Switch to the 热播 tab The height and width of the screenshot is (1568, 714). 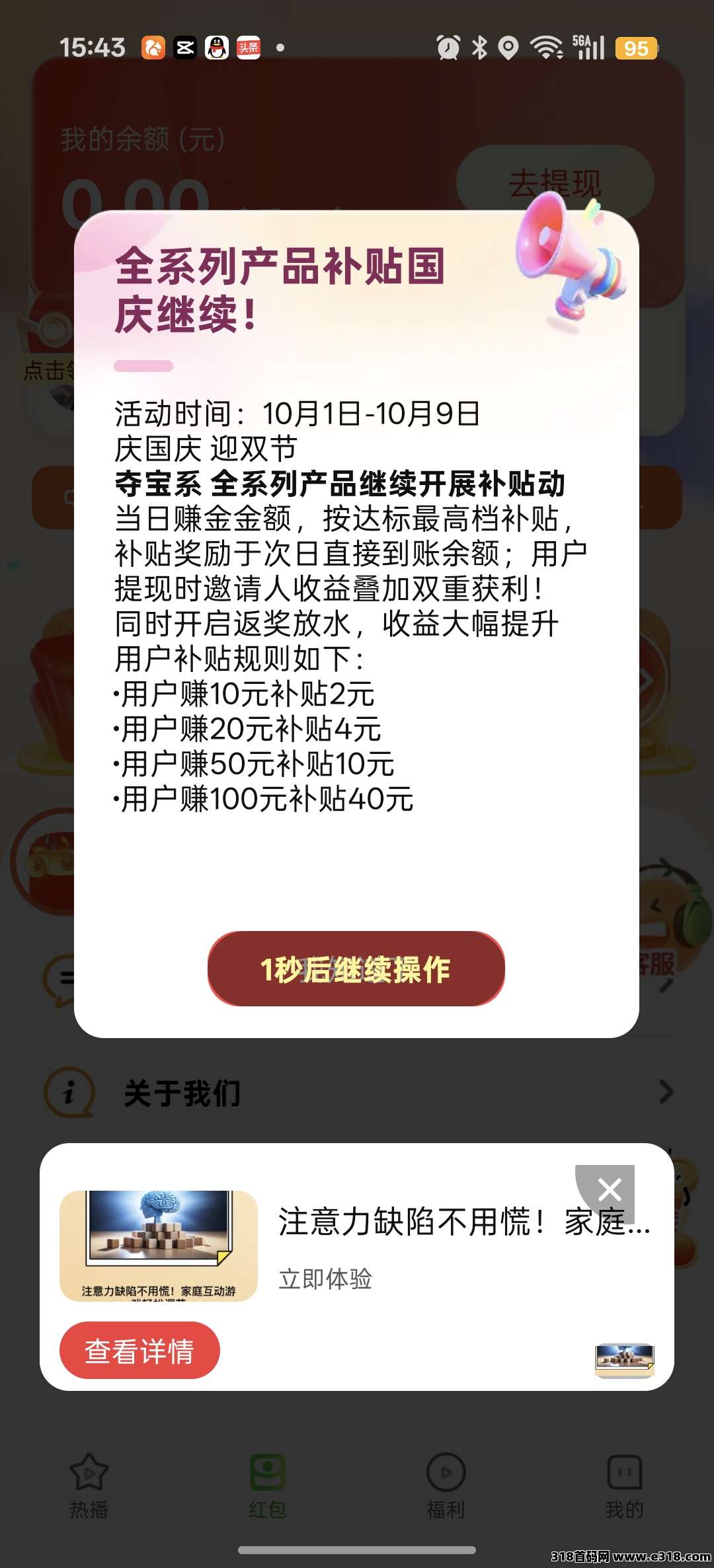point(89,1486)
